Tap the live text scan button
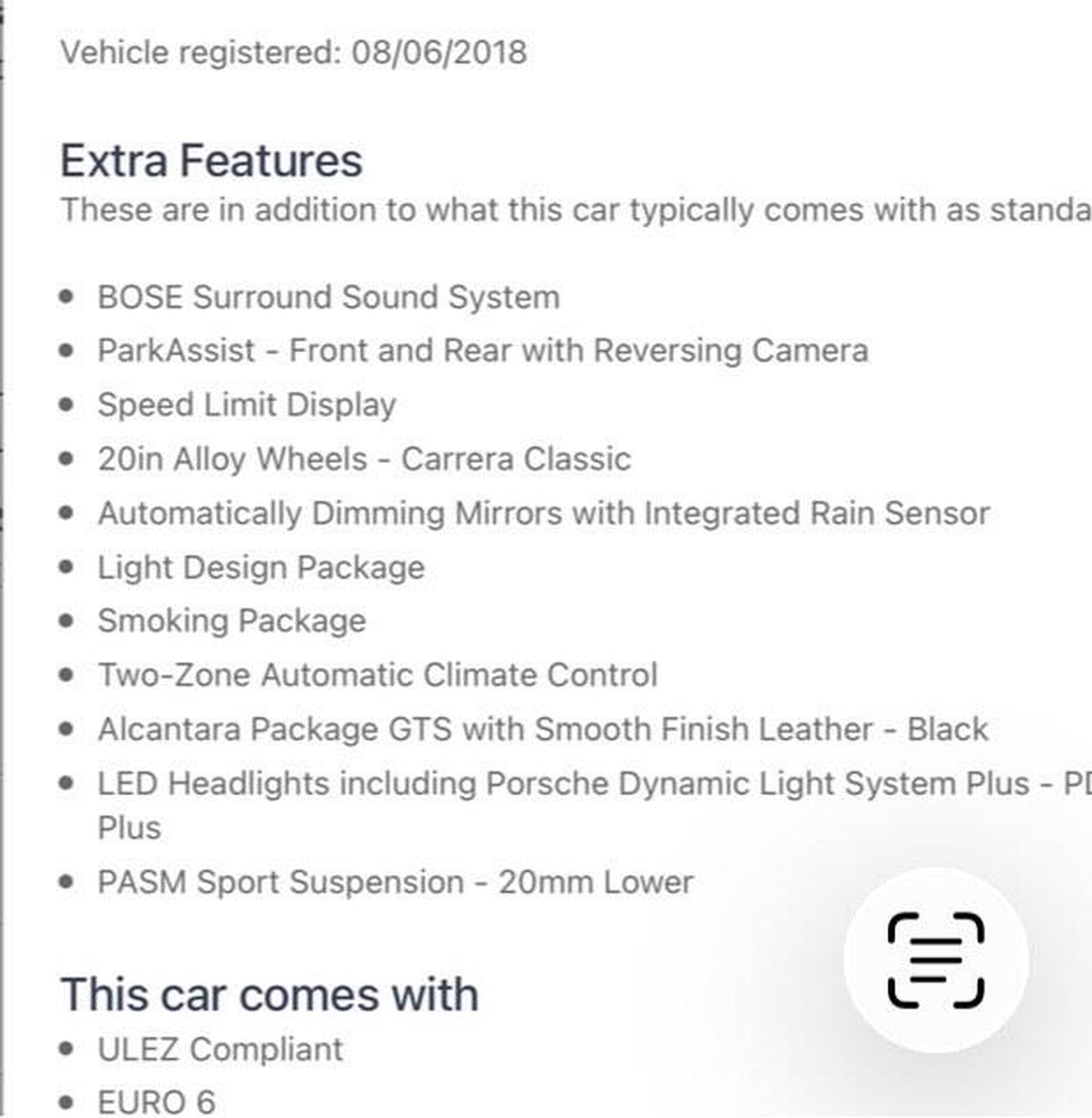The width and height of the screenshot is (1092, 1118). coord(936,960)
